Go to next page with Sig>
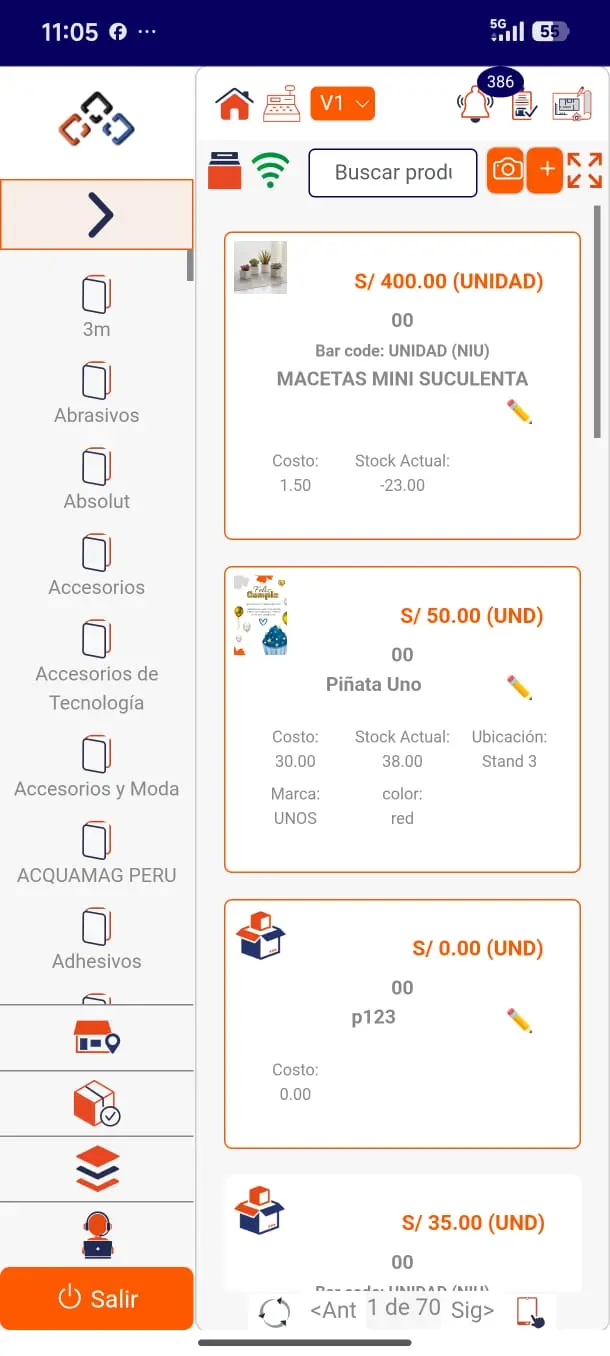Image resolution: width=610 pixels, height=1356 pixels. pos(473,1310)
